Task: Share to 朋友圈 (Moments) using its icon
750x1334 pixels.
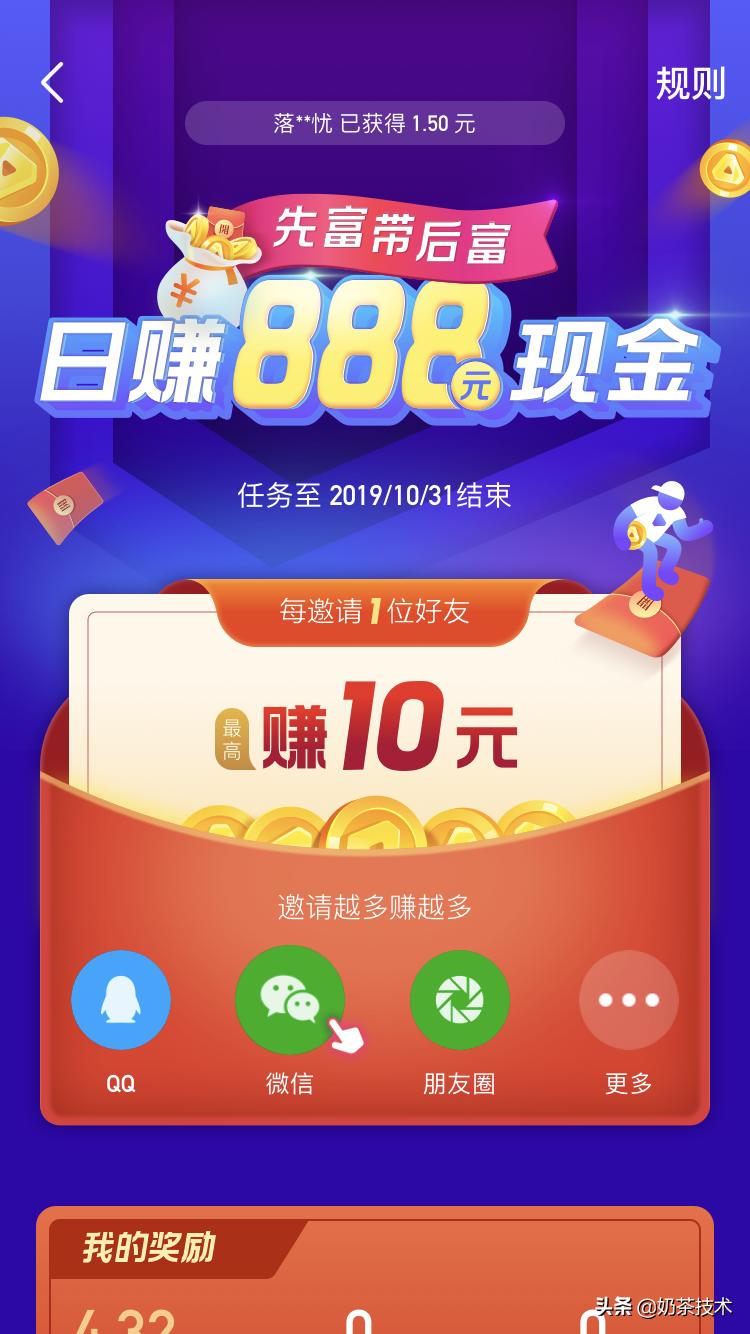Action: [460, 999]
